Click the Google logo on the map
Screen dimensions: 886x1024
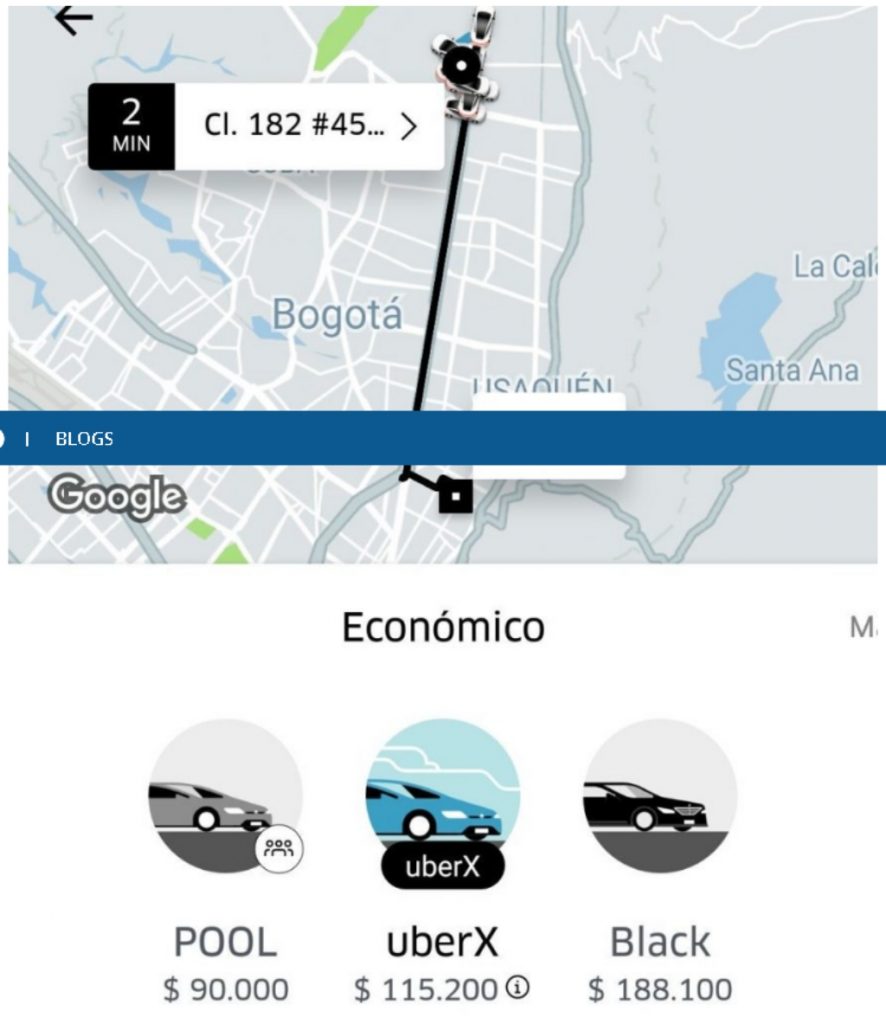point(118,496)
